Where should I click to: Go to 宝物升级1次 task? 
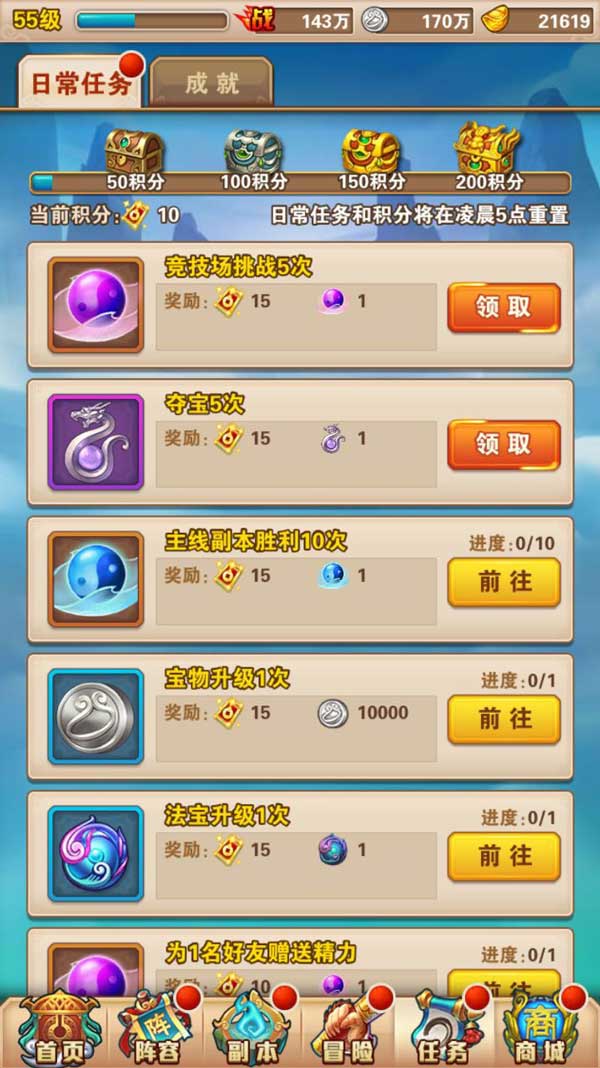point(503,719)
